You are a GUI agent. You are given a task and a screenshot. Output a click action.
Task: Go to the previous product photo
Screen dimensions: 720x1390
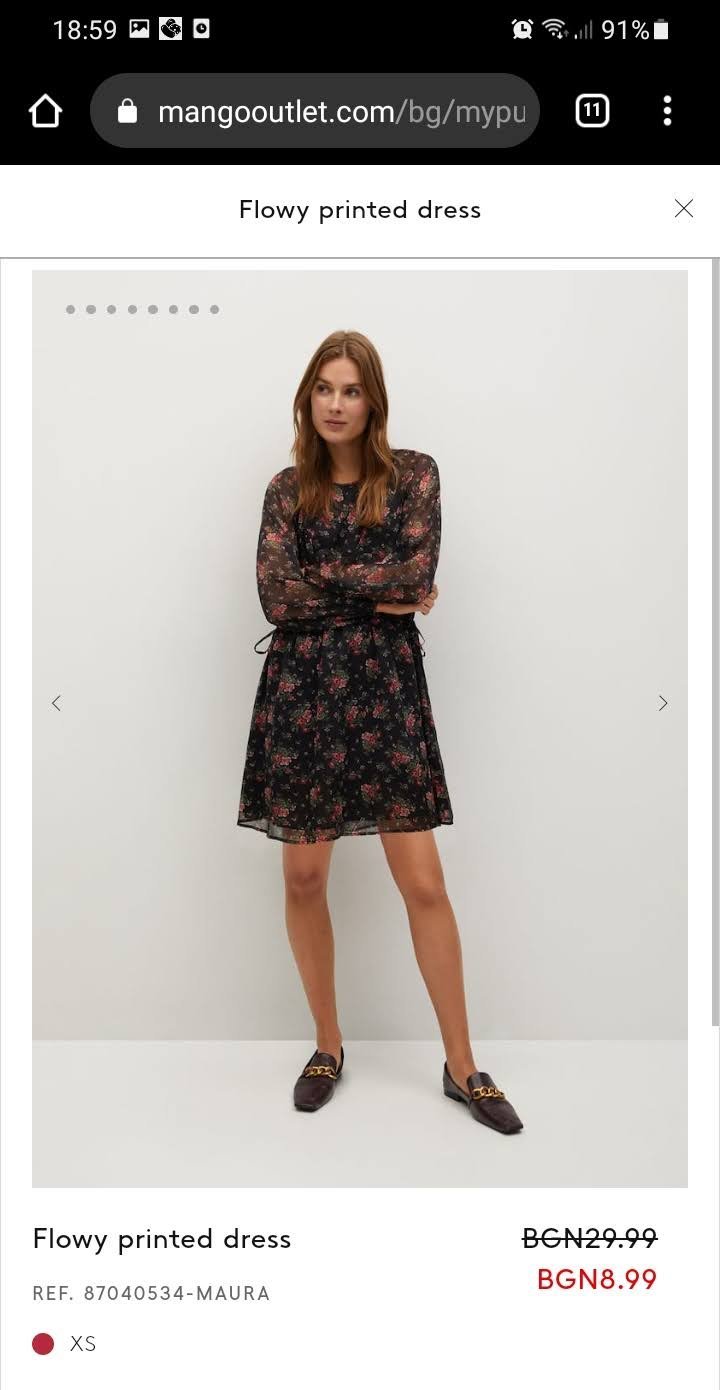(56, 703)
